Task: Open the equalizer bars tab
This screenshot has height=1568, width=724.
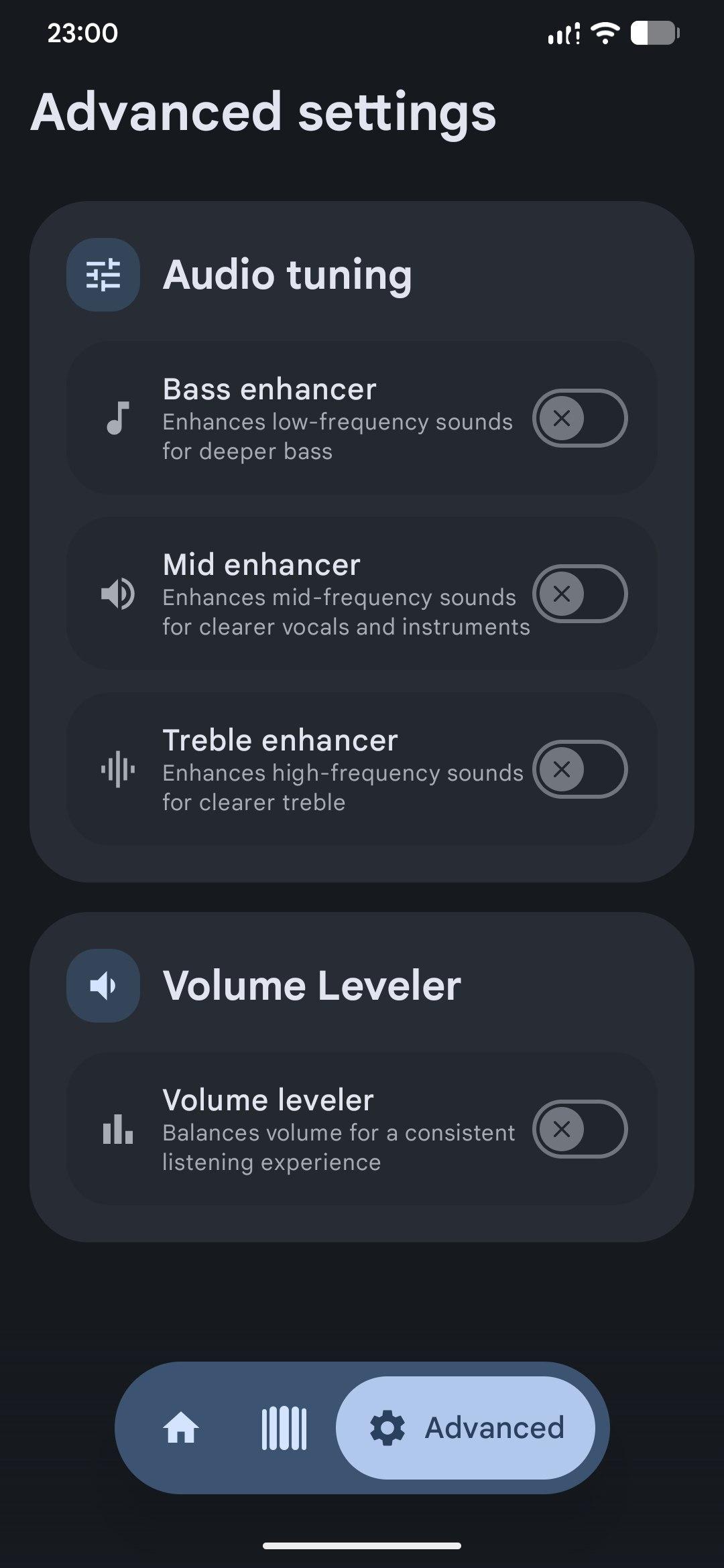Action: 284,1428
